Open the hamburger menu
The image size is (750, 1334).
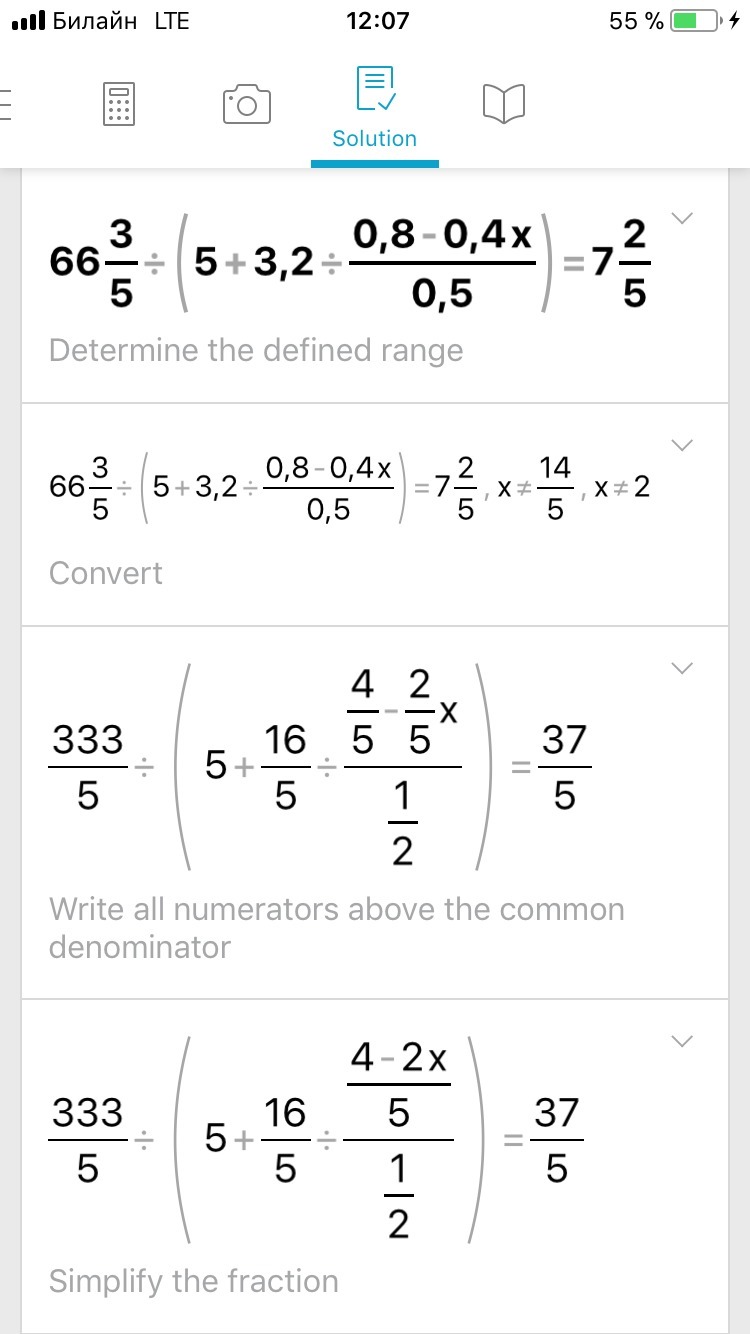6,104
